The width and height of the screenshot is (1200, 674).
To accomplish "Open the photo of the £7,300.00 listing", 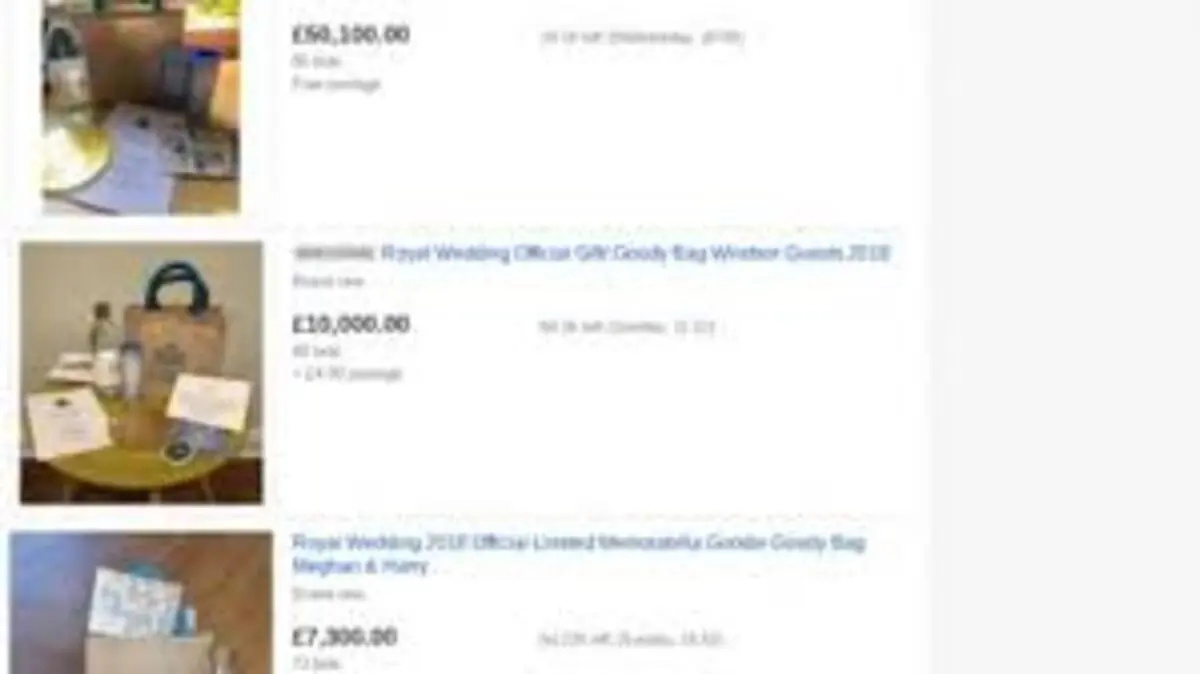I will [x=141, y=603].
